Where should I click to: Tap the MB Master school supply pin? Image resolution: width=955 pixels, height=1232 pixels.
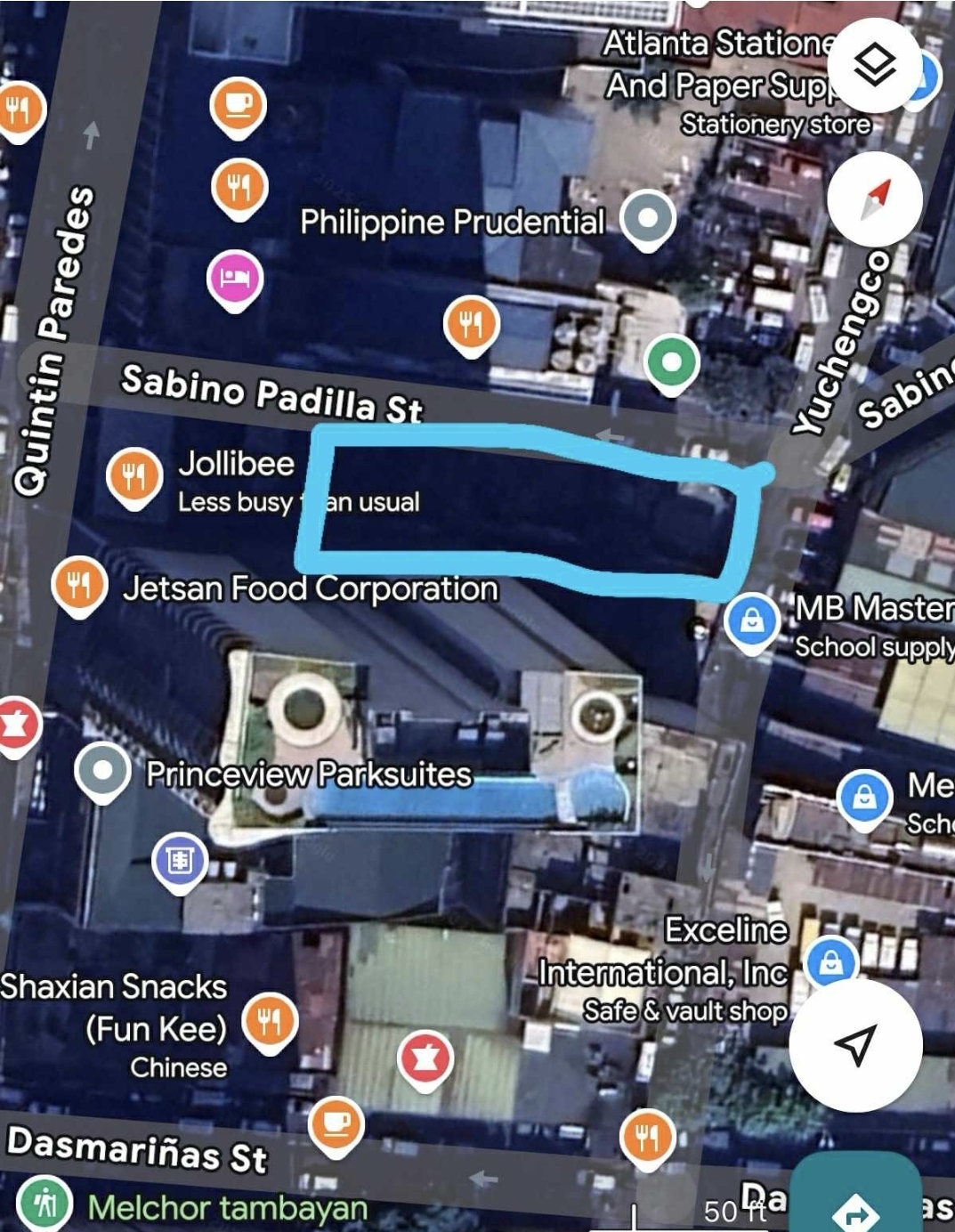(x=752, y=620)
